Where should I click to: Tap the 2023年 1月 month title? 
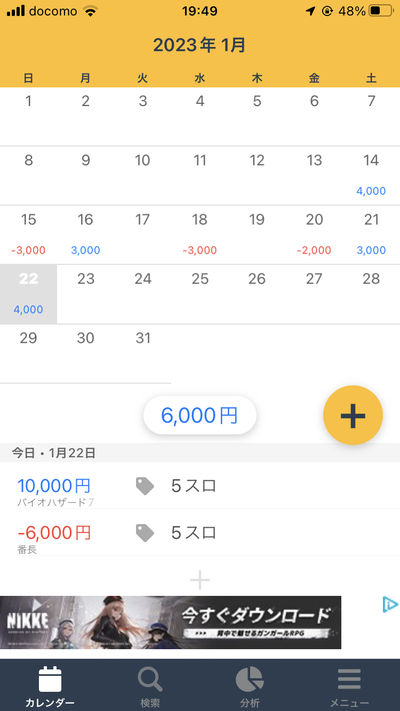tap(200, 45)
